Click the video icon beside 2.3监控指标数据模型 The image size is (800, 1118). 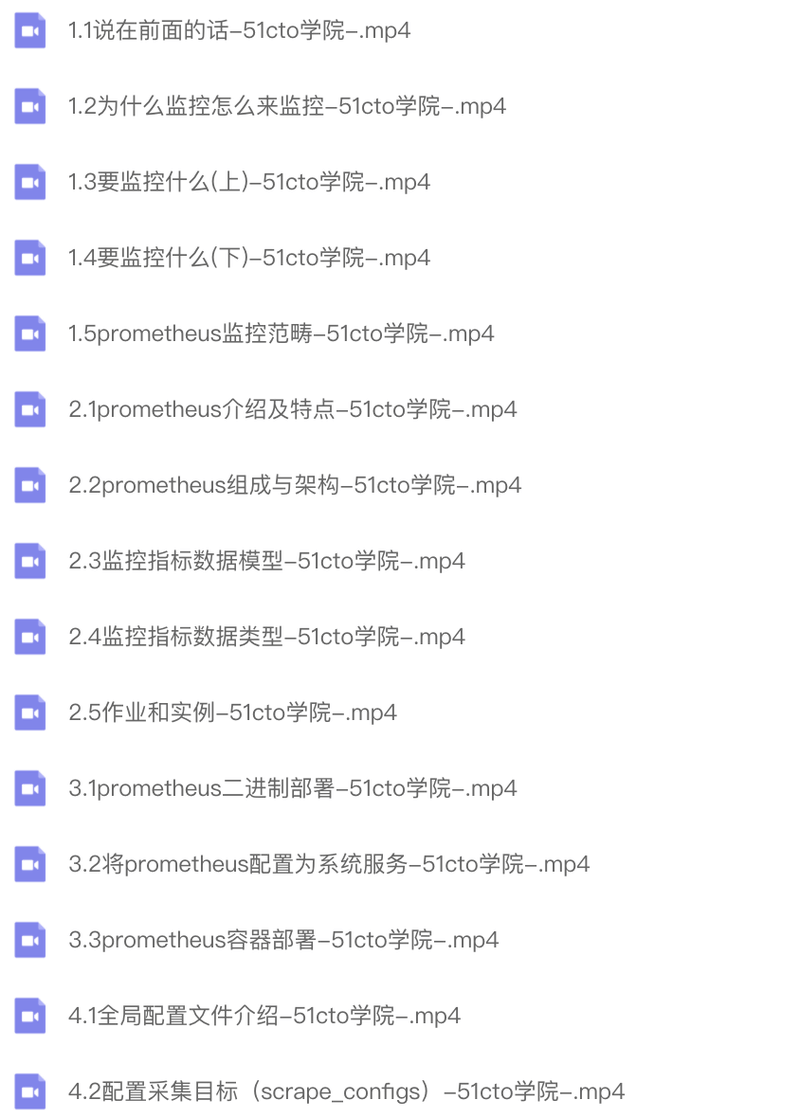[30, 561]
